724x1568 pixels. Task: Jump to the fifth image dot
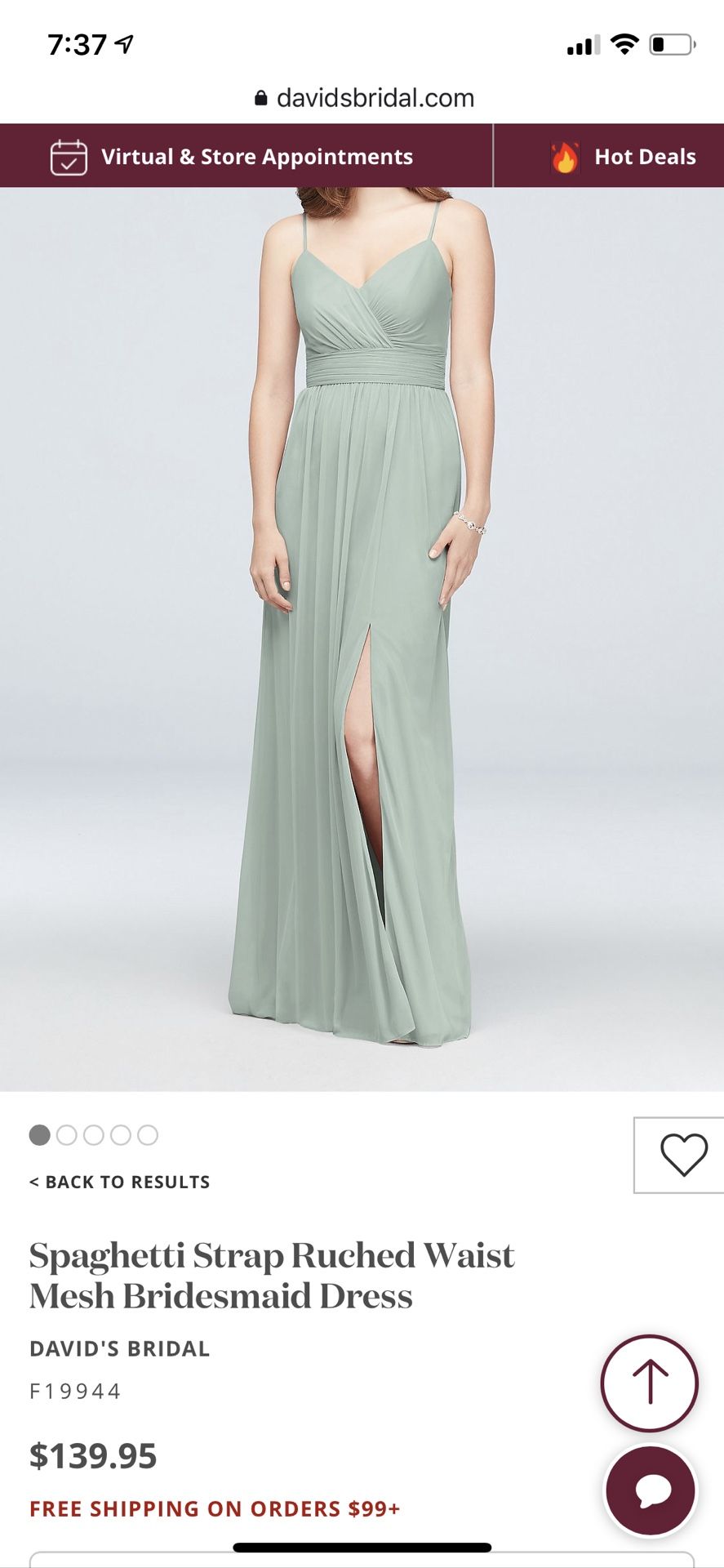148,1134
